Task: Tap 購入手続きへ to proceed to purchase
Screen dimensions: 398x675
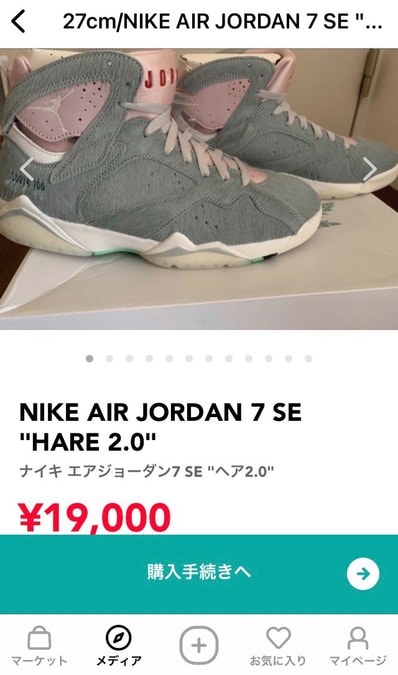Action: click(199, 574)
